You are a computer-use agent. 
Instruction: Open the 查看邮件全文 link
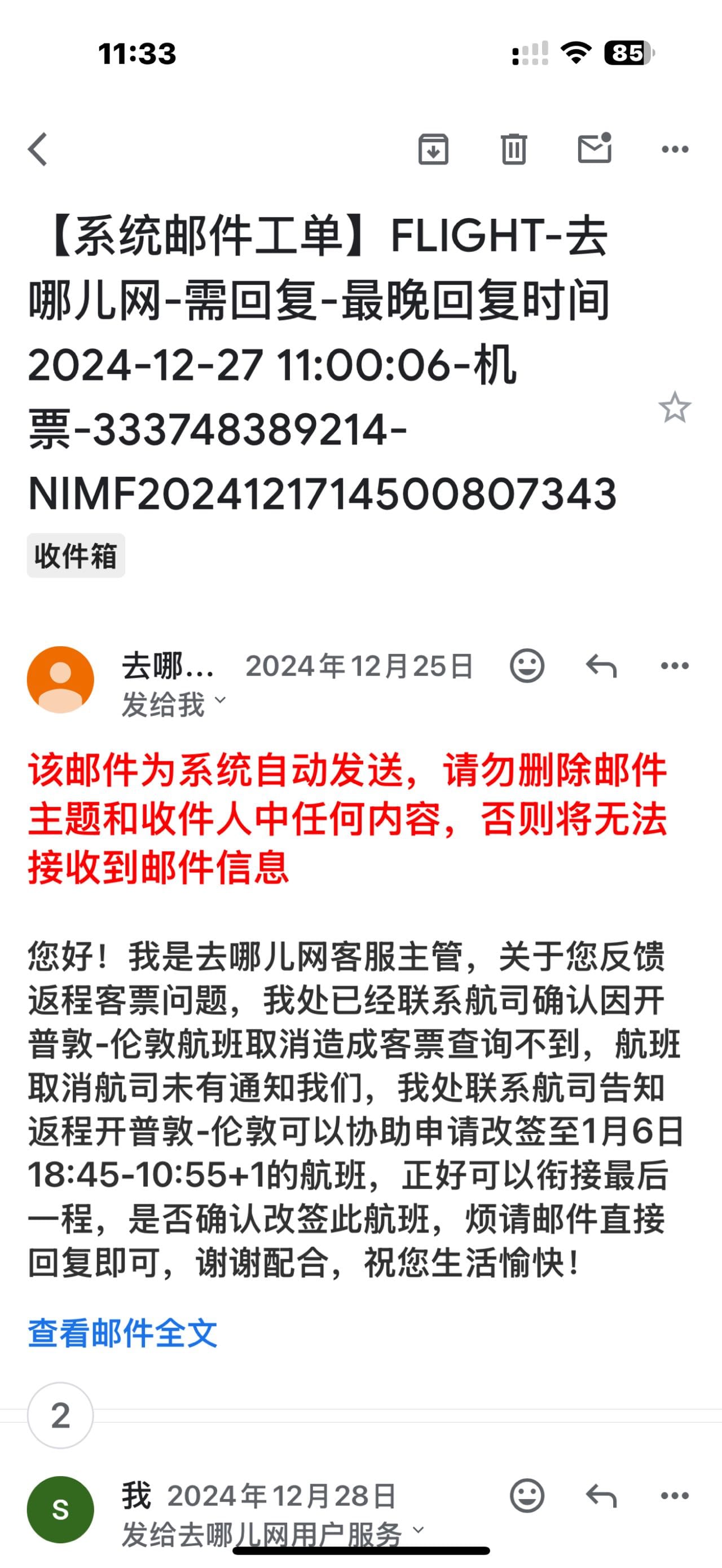(122, 1332)
